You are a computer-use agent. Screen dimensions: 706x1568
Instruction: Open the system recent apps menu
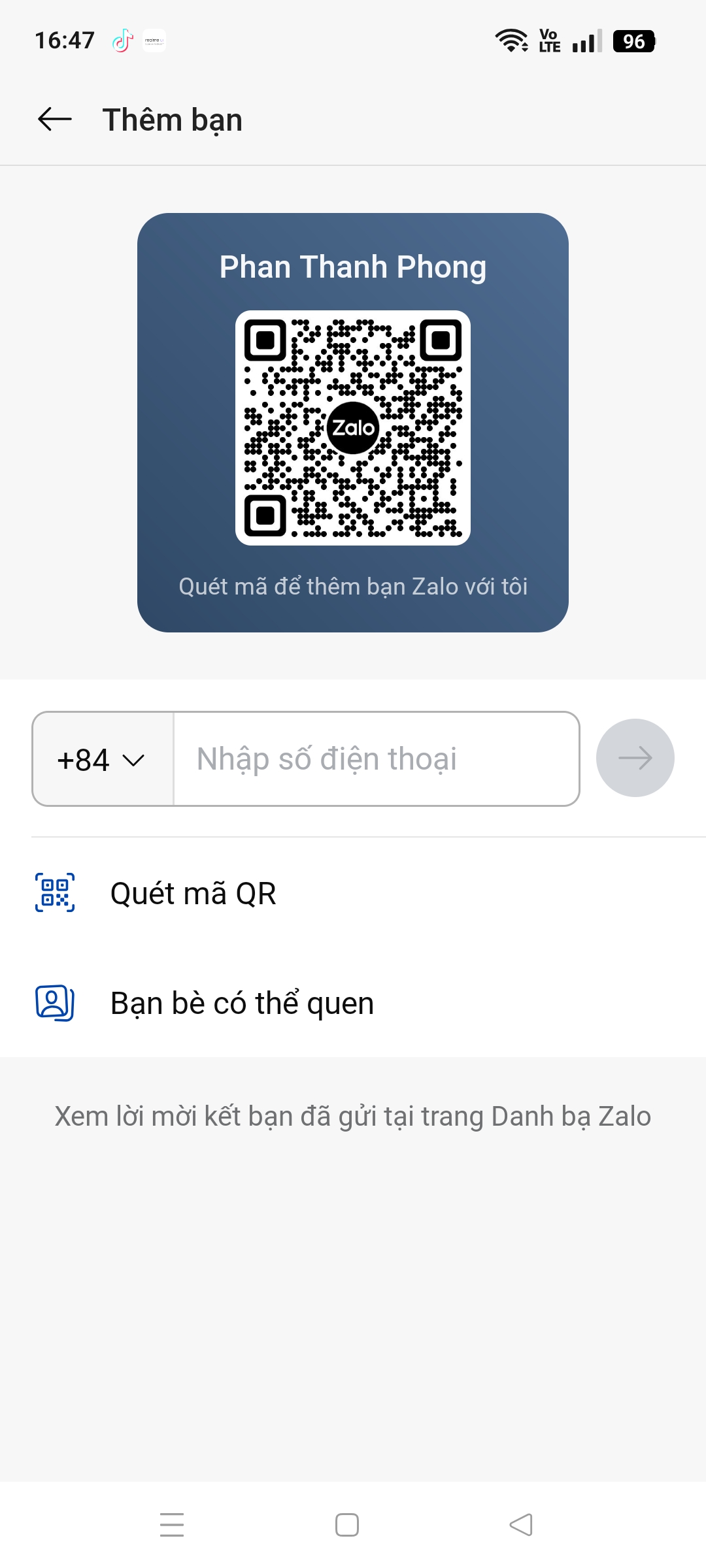click(x=172, y=1525)
